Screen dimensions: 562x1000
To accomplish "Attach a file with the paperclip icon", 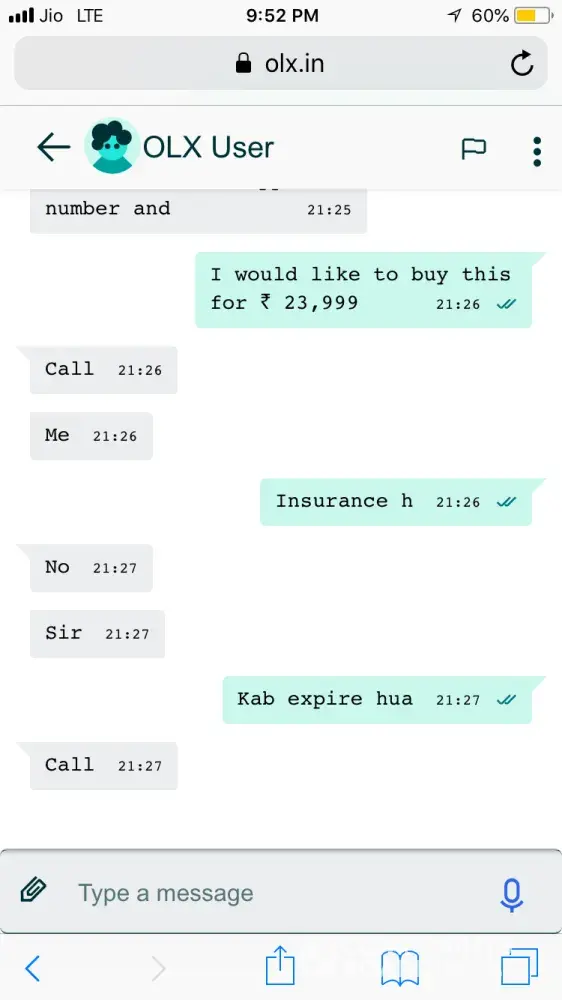I will pyautogui.click(x=33, y=889).
